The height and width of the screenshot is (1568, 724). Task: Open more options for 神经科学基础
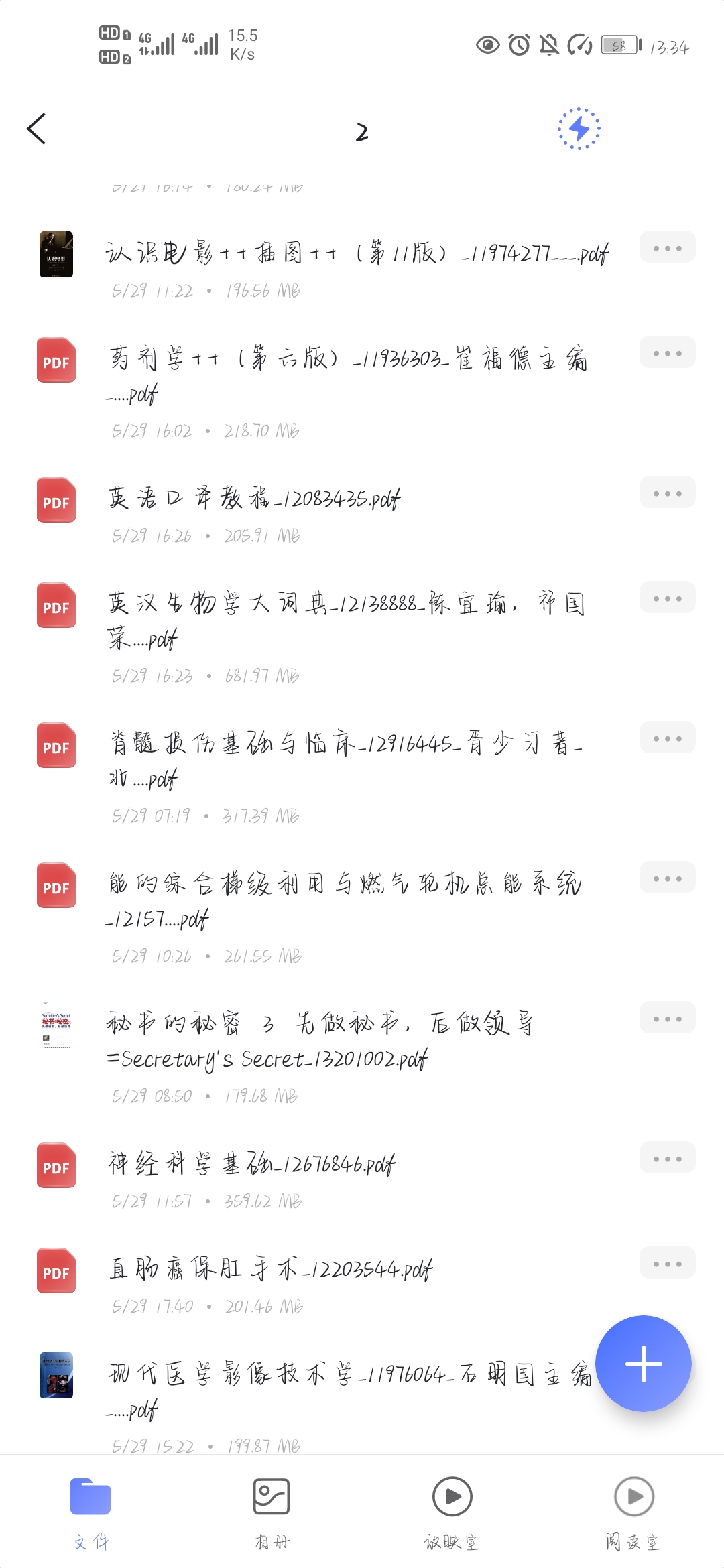(x=667, y=1157)
